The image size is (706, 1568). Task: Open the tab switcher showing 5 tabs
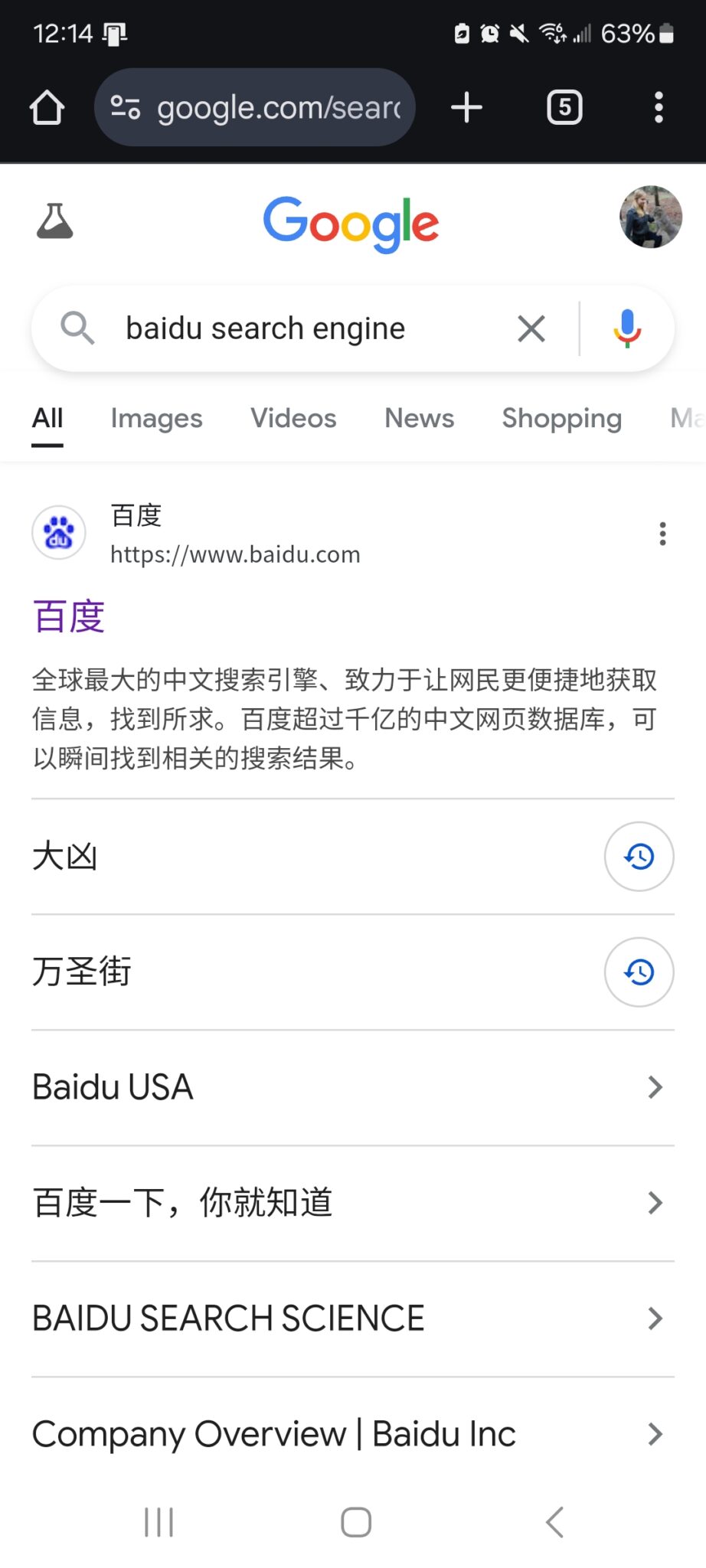(x=564, y=107)
